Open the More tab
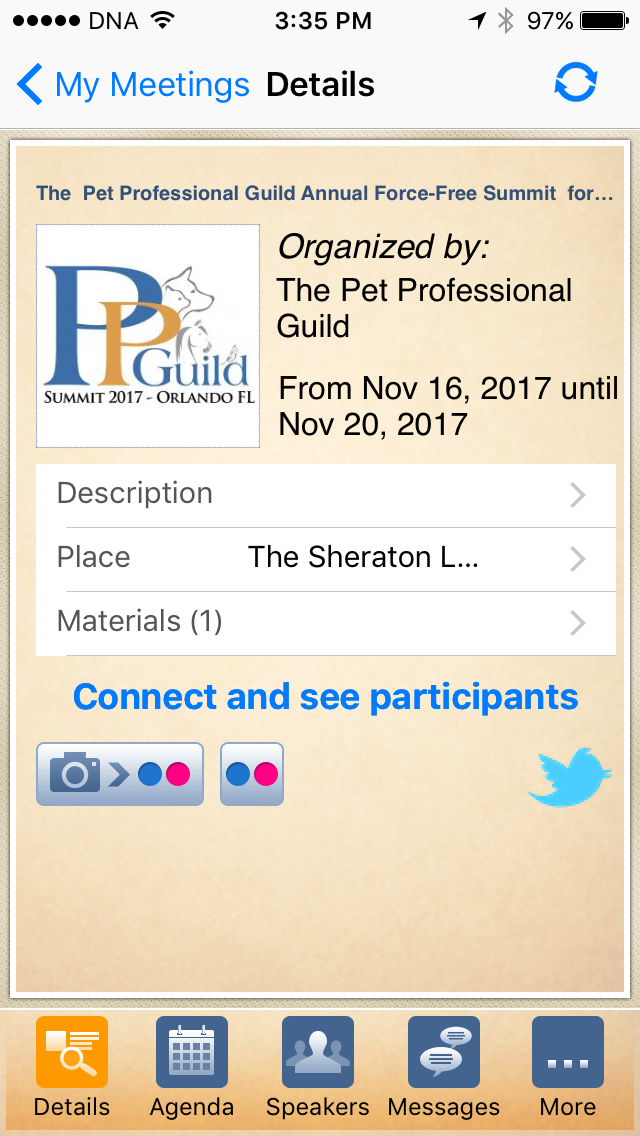The height and width of the screenshot is (1136, 640). 568,1066
